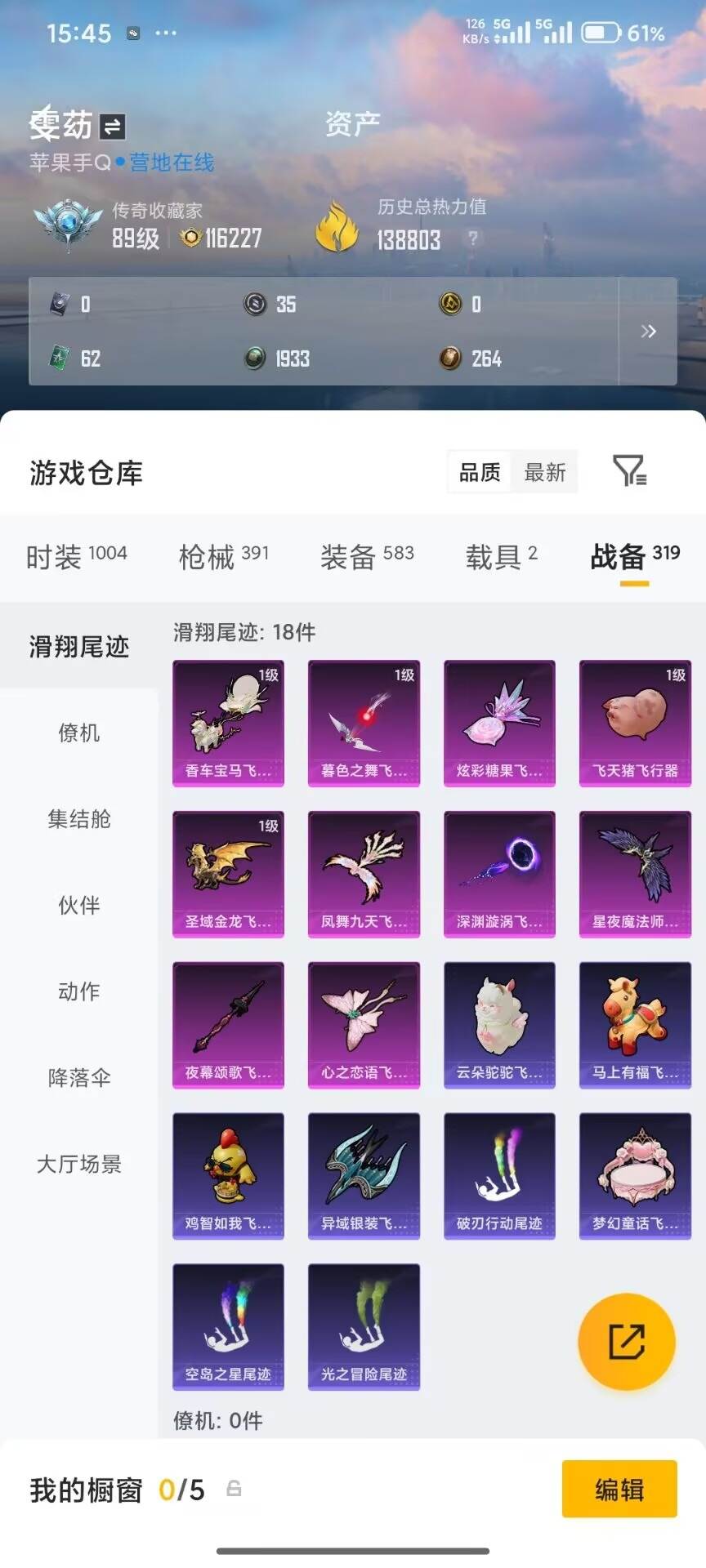Tap the question mark help icon
706x1568 pixels.
point(472,239)
